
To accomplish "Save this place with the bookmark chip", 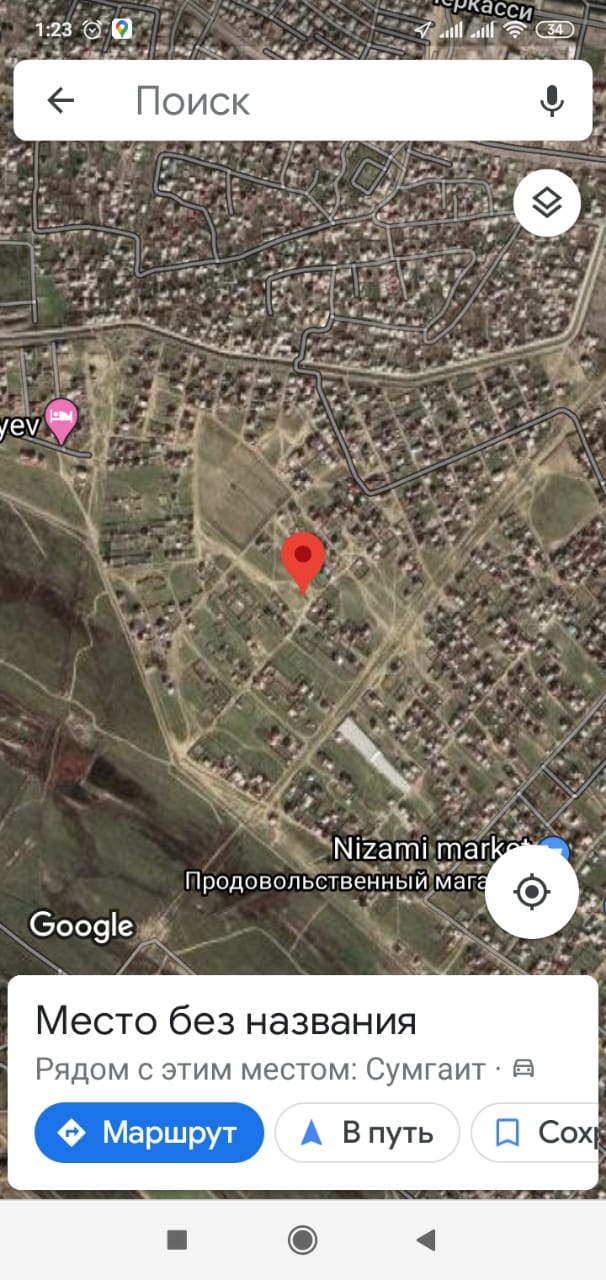I will tap(538, 1132).
